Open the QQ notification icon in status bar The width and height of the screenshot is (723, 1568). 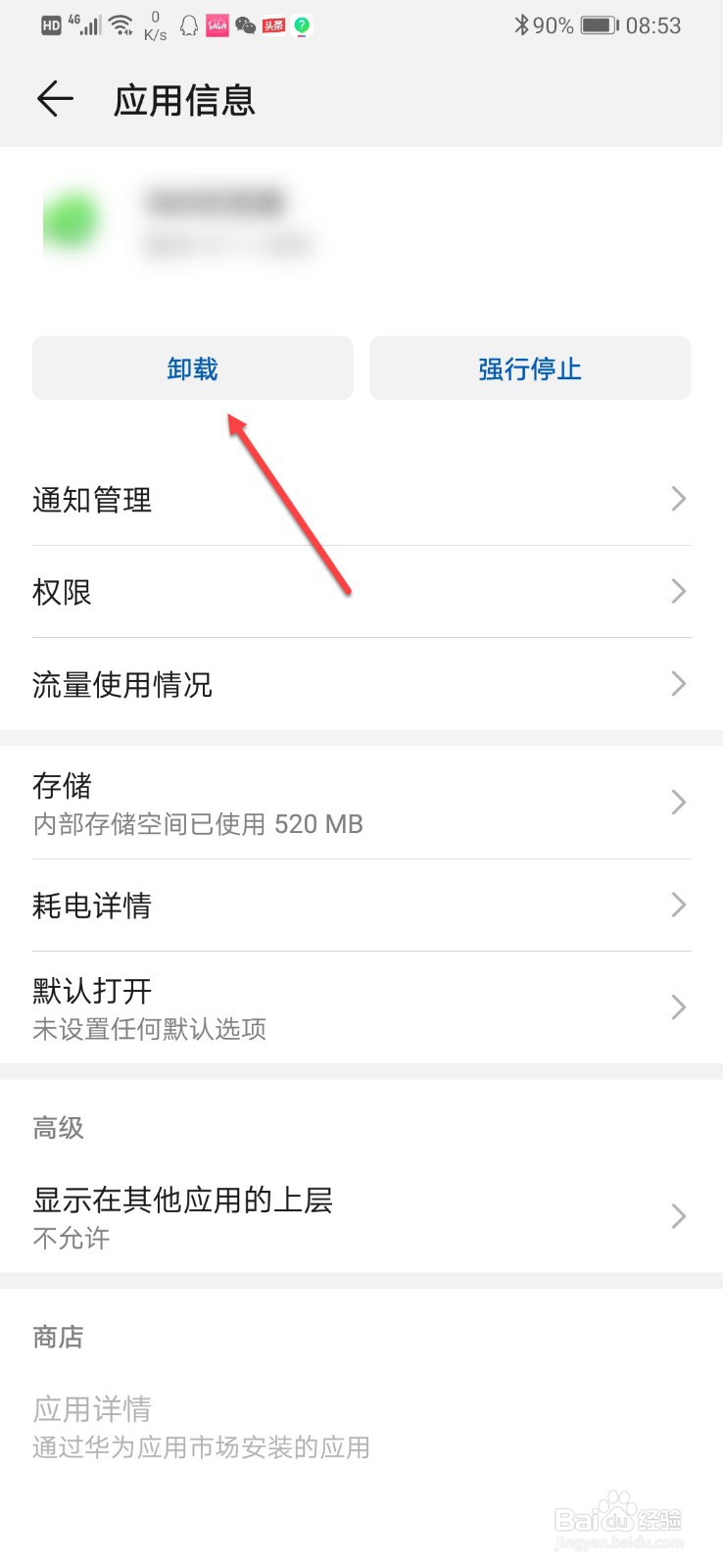point(190,24)
